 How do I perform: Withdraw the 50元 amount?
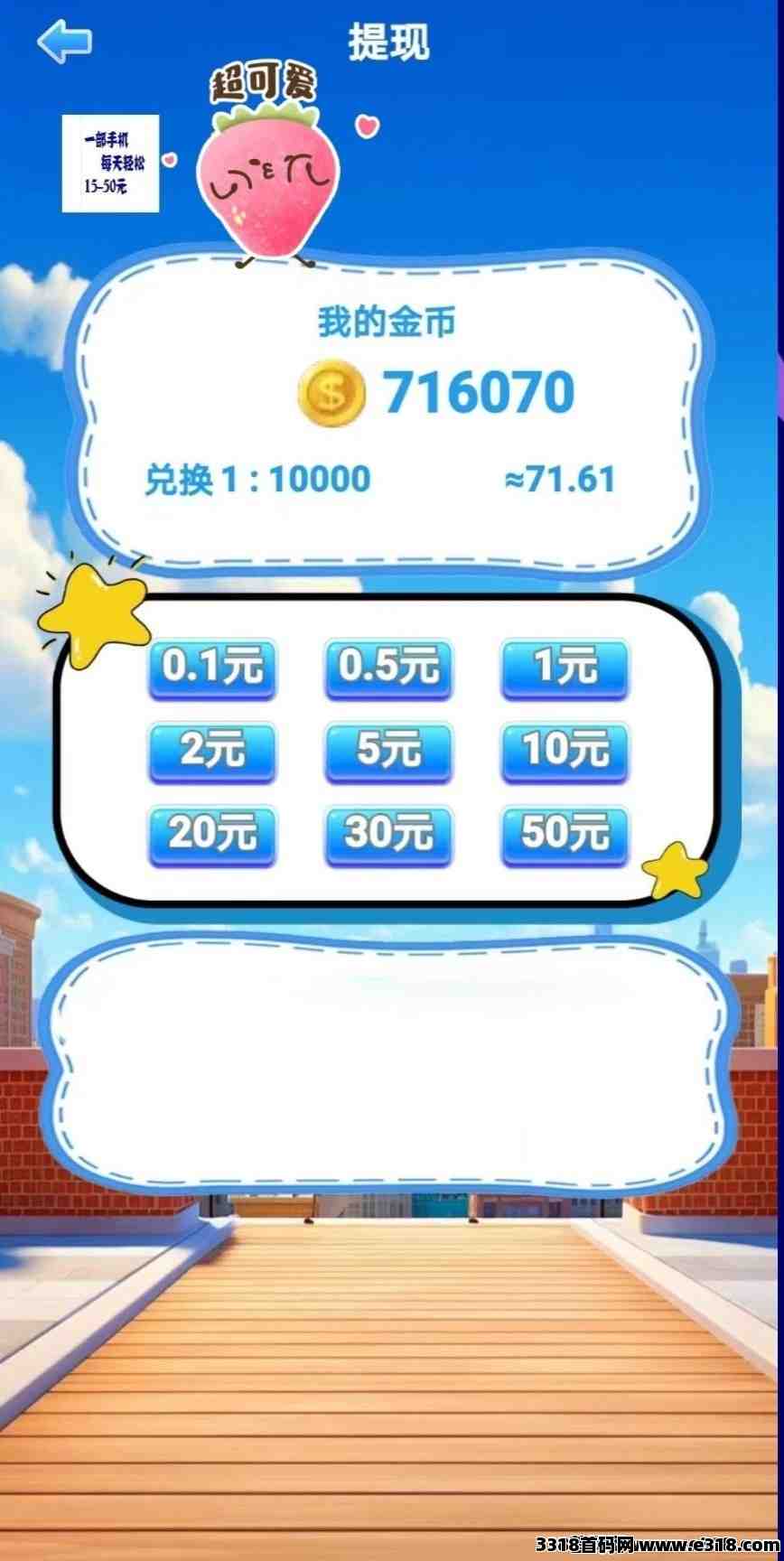565,835
